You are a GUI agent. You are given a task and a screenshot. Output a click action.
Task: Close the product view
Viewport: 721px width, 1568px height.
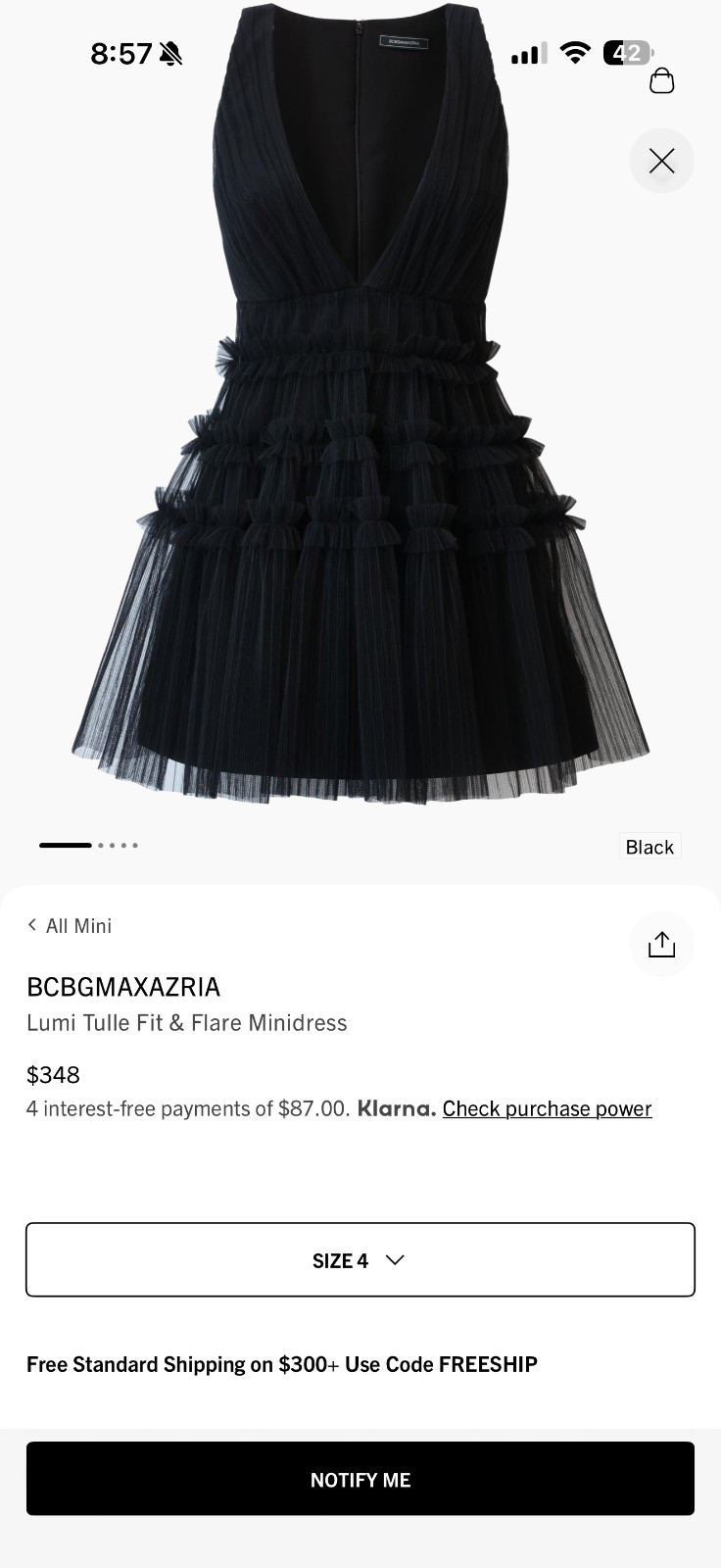tap(662, 161)
